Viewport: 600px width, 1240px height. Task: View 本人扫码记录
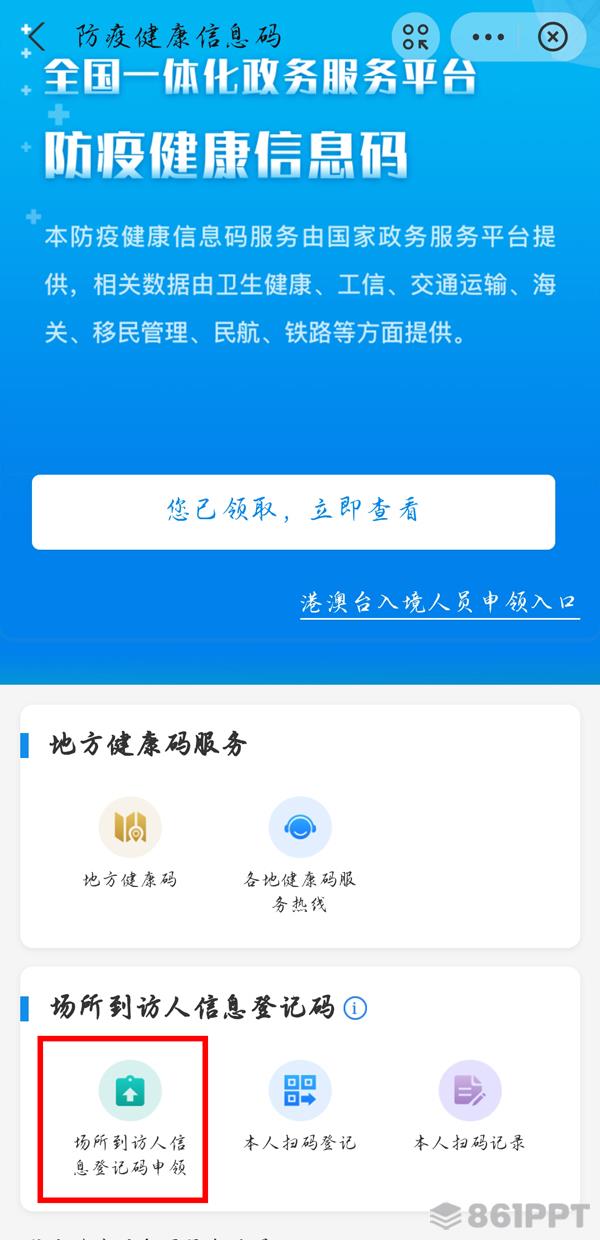pyautogui.click(x=470, y=1106)
